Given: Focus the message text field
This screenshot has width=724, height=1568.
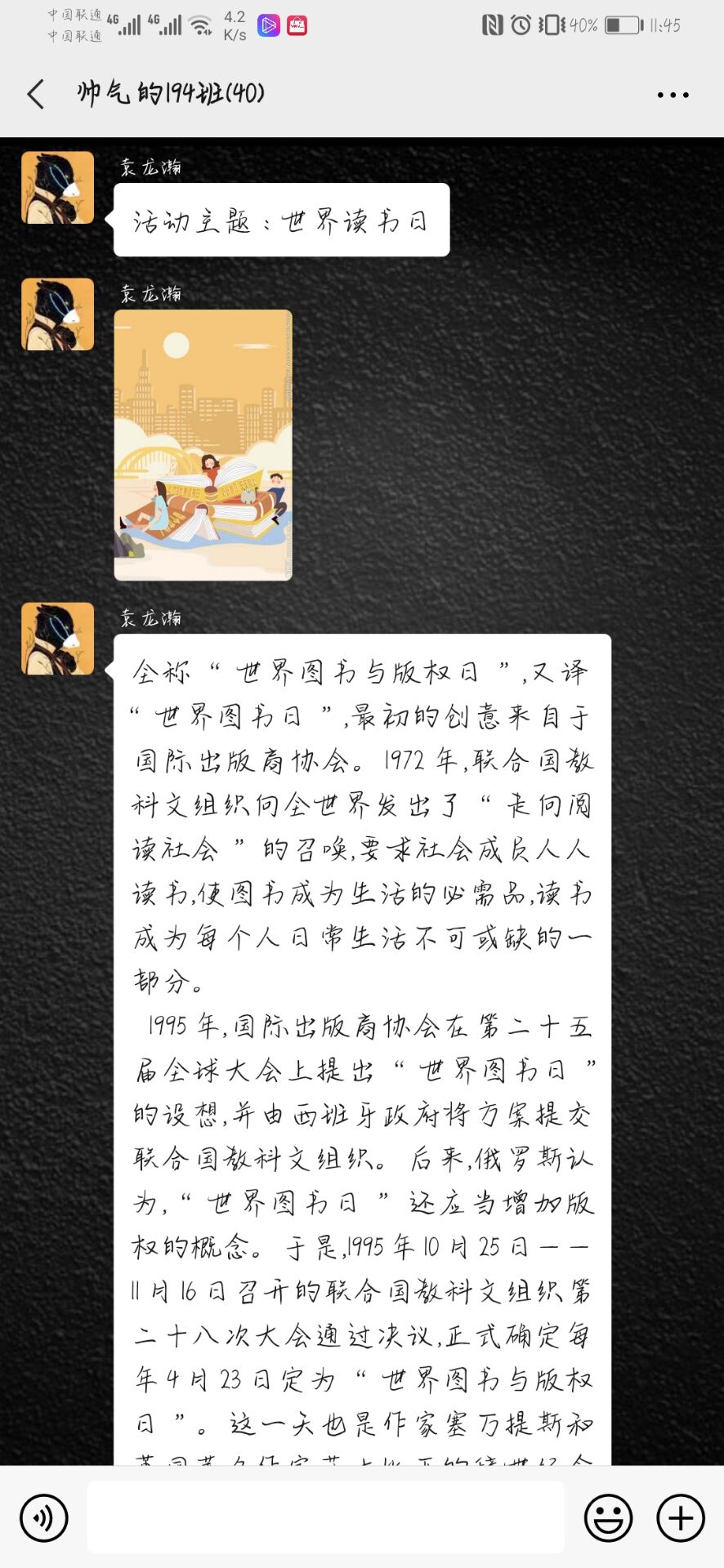Looking at the screenshot, I should pyautogui.click(x=325, y=1517).
